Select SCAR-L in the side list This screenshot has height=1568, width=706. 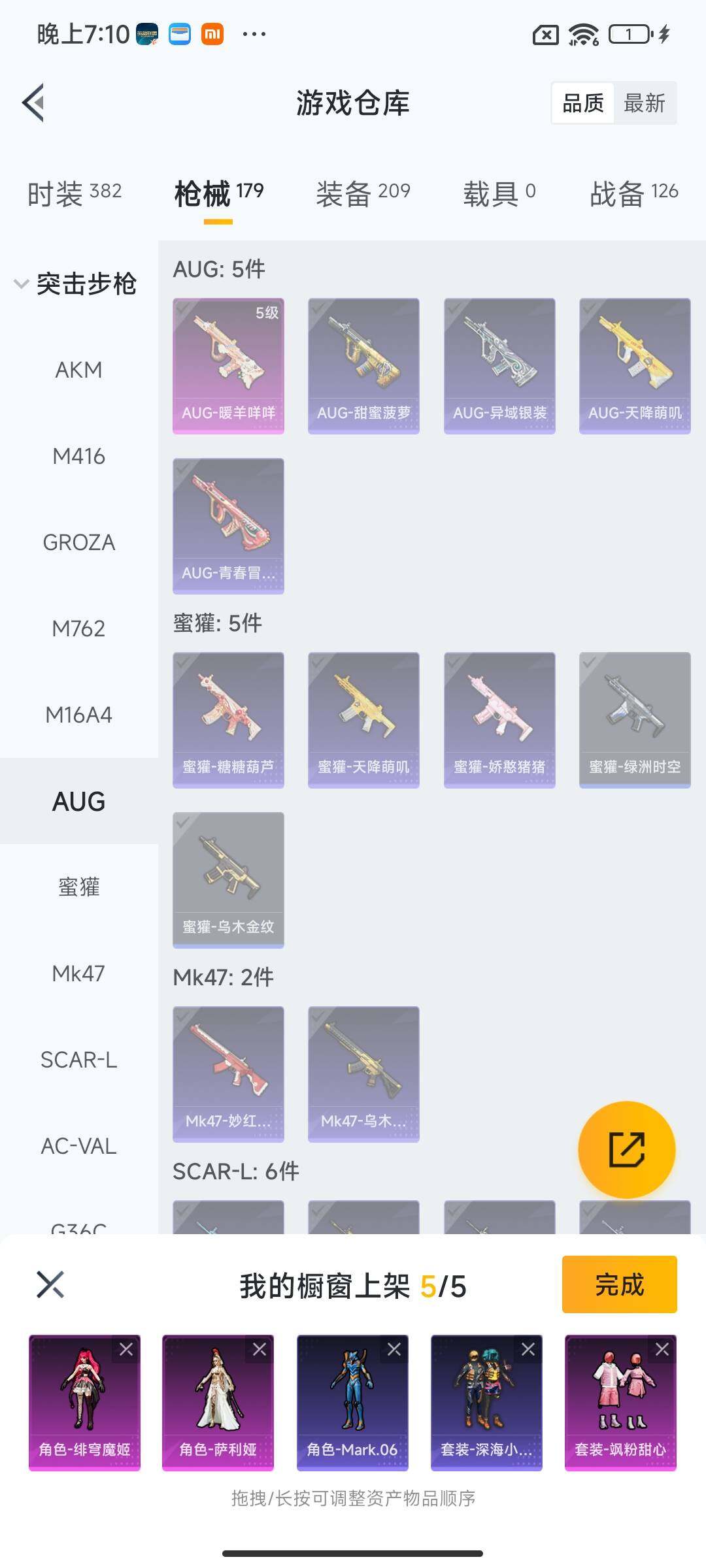[x=78, y=1060]
